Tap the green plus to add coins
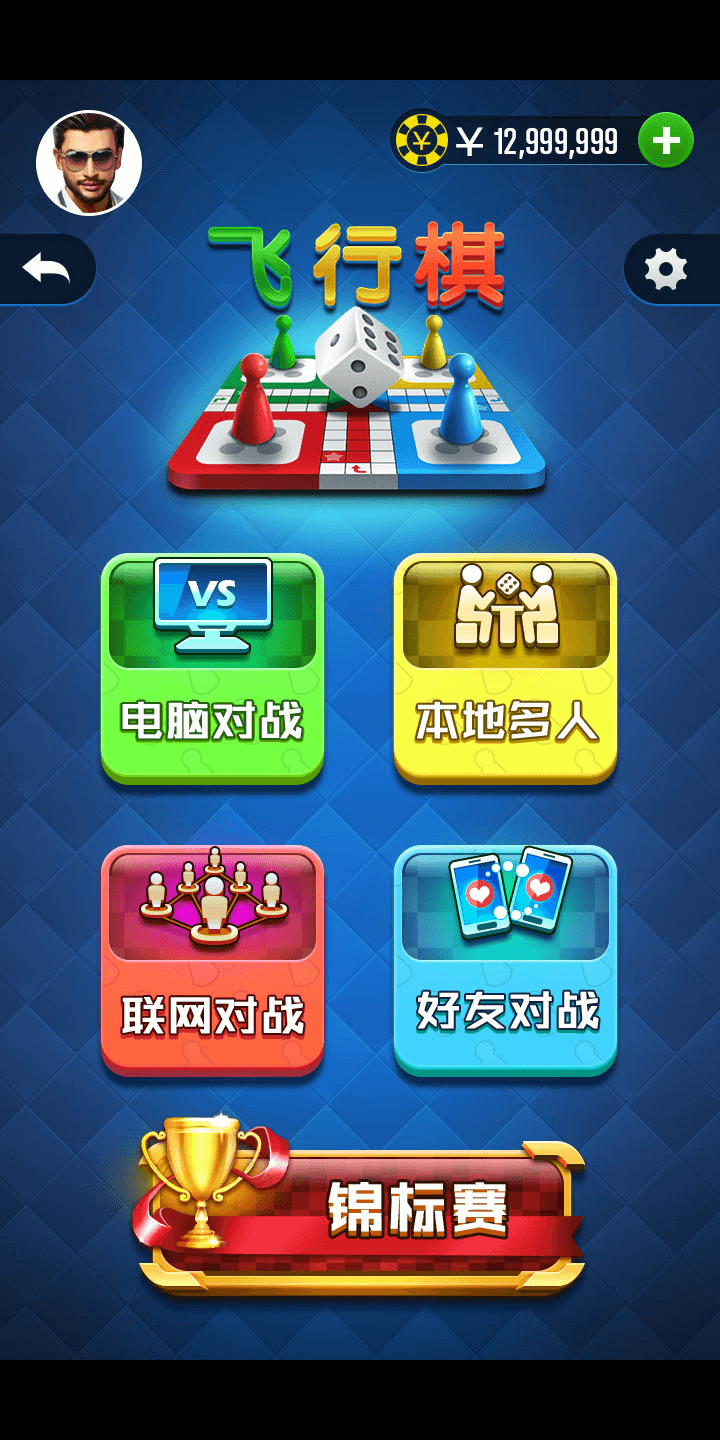This screenshot has height=1440, width=720. tap(665, 141)
